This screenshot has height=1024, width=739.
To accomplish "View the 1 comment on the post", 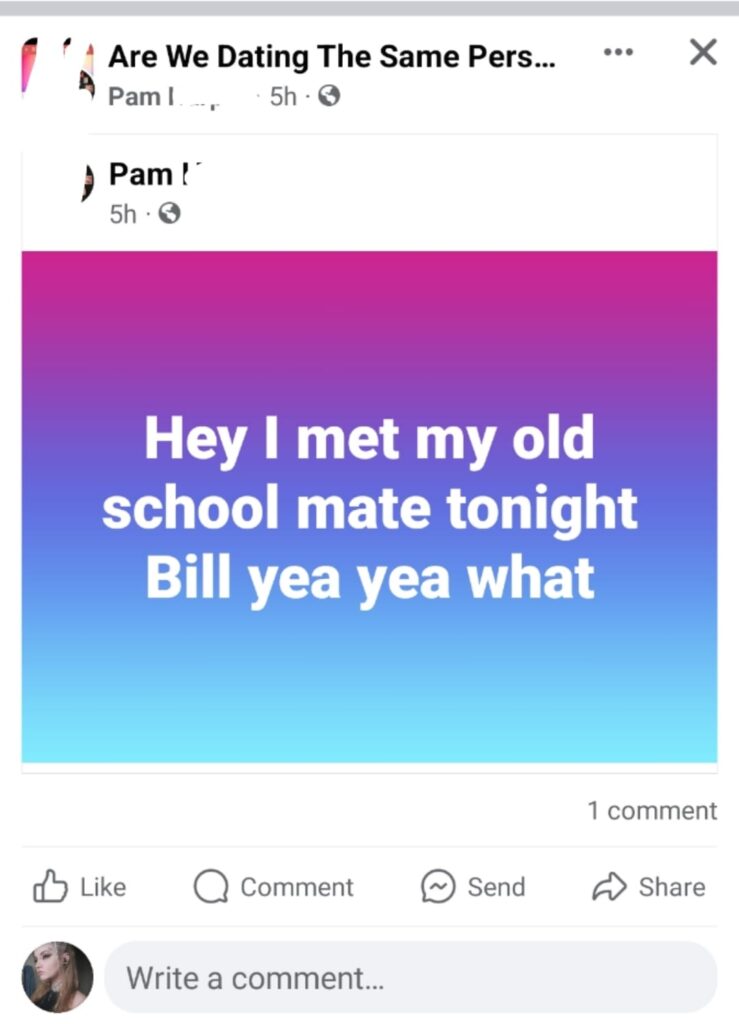I will click(651, 811).
